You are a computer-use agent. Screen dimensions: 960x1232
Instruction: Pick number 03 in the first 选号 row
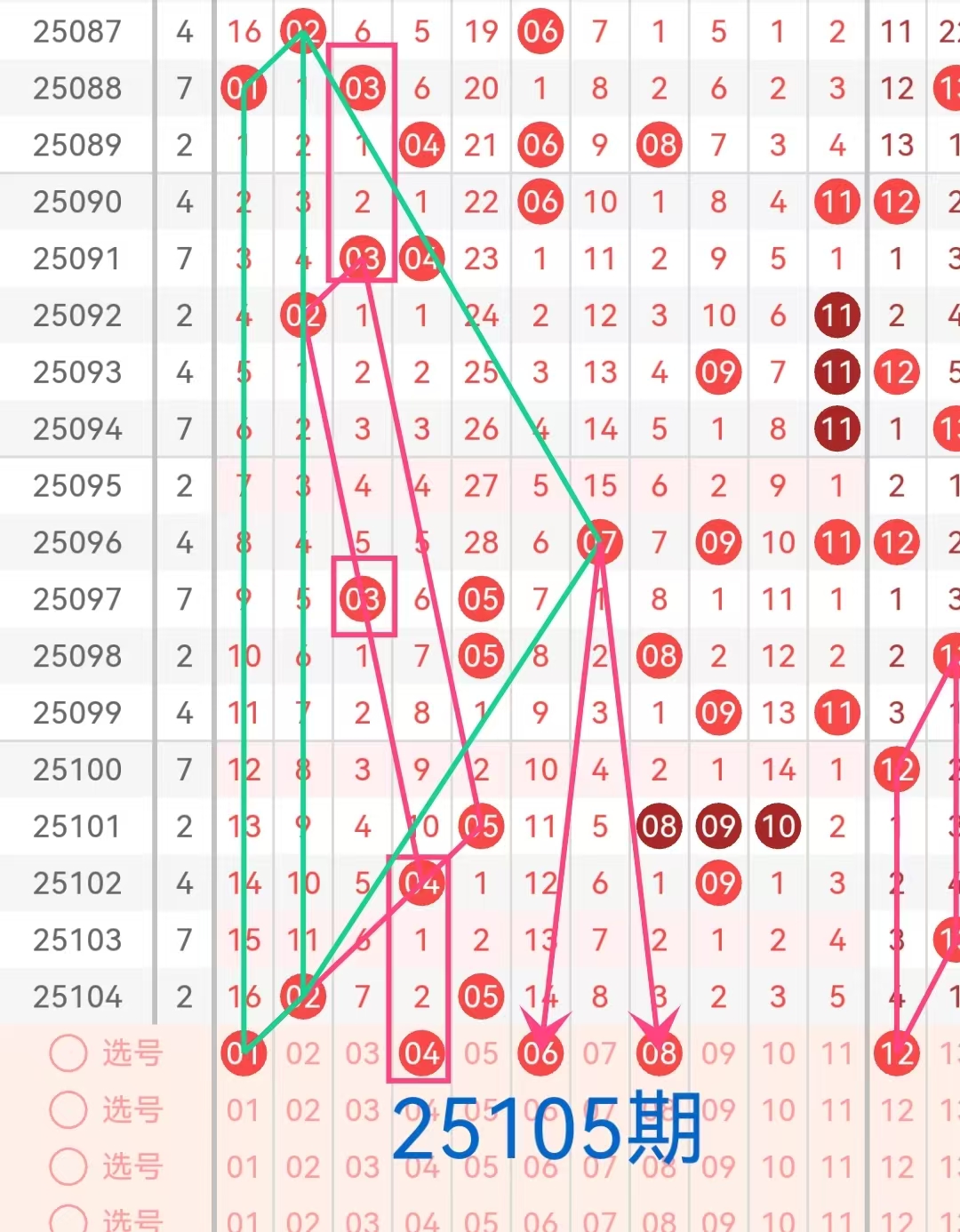coord(363,1053)
